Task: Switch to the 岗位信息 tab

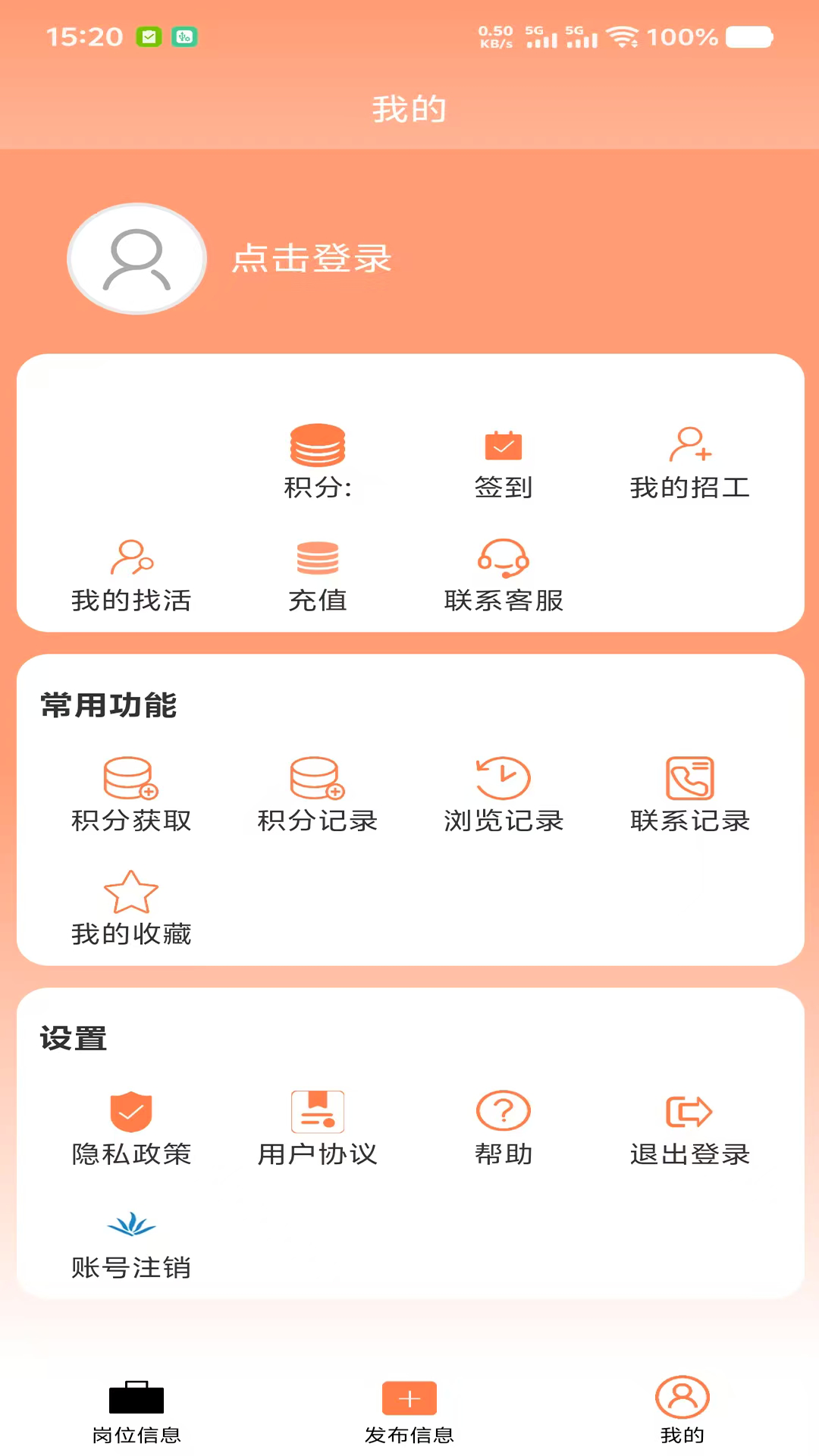Action: [136, 1413]
